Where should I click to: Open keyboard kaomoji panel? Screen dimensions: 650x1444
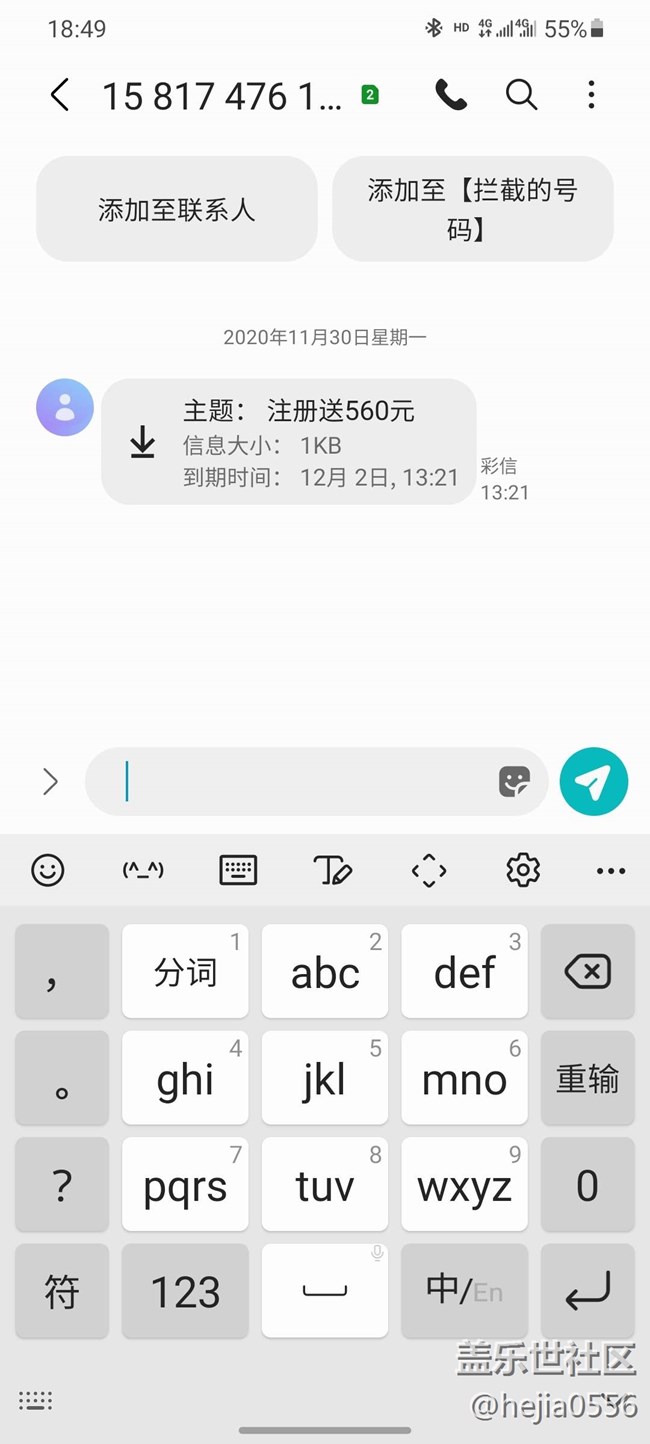coord(143,870)
